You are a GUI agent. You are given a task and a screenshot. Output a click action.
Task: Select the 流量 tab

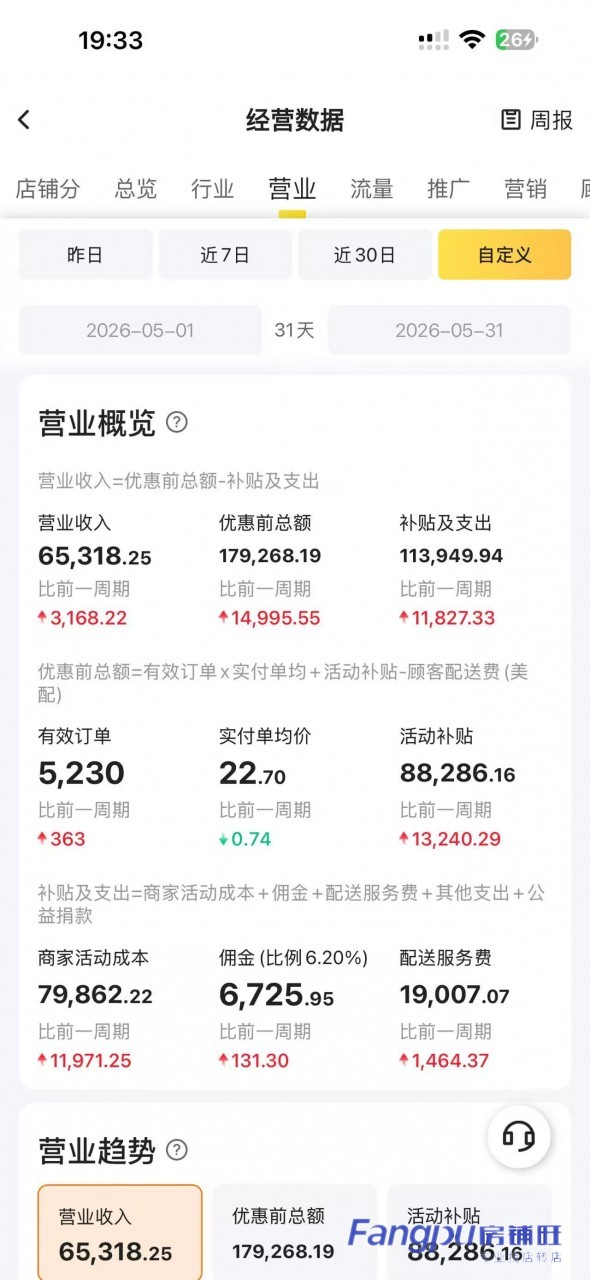(372, 188)
